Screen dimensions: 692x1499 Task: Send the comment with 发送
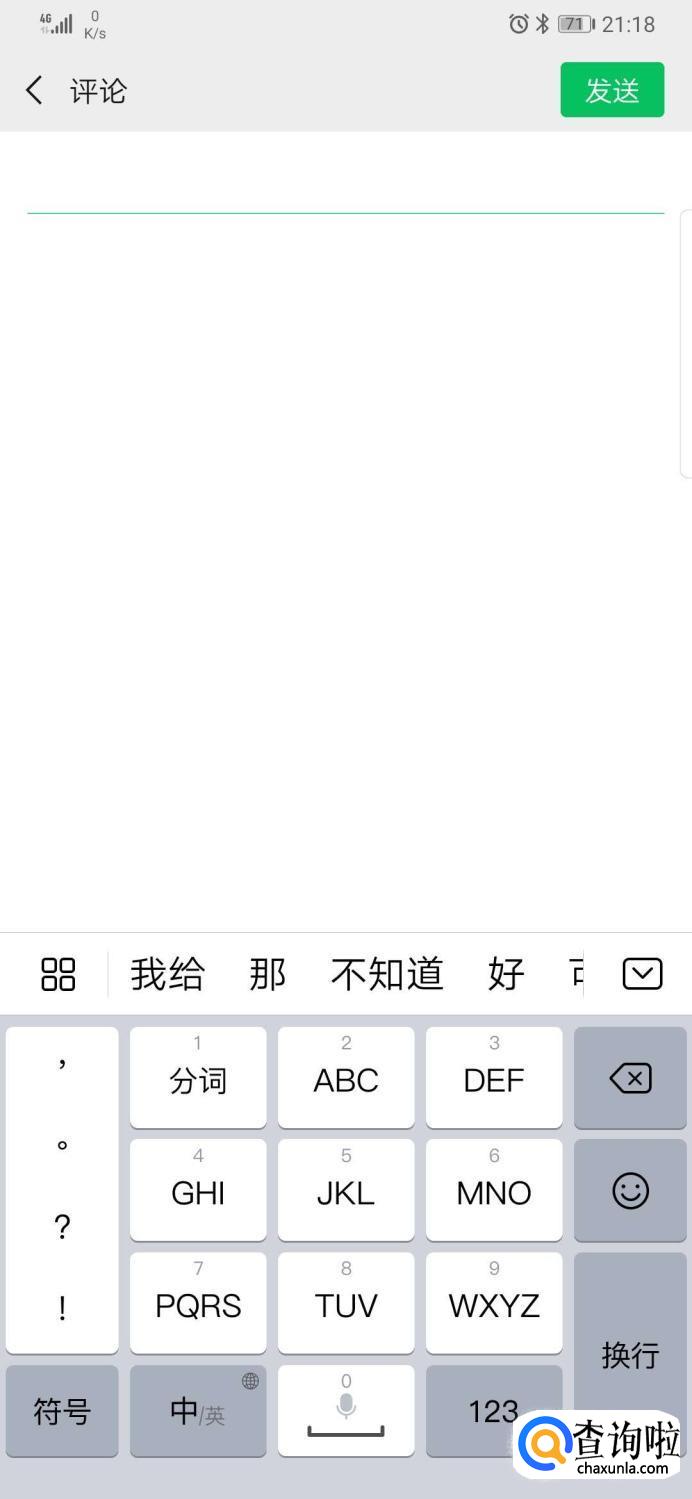[x=612, y=90]
